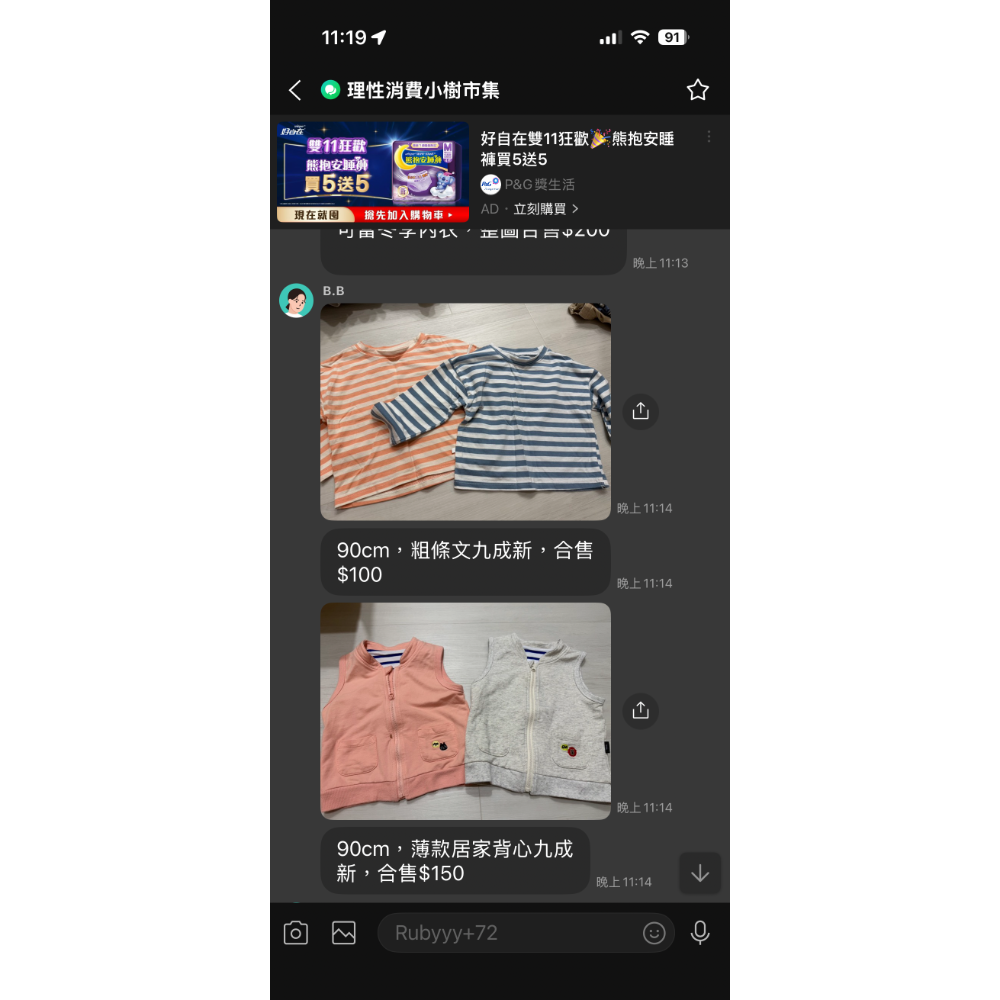Record a voice message with microphone
1000x1000 pixels.
700,933
